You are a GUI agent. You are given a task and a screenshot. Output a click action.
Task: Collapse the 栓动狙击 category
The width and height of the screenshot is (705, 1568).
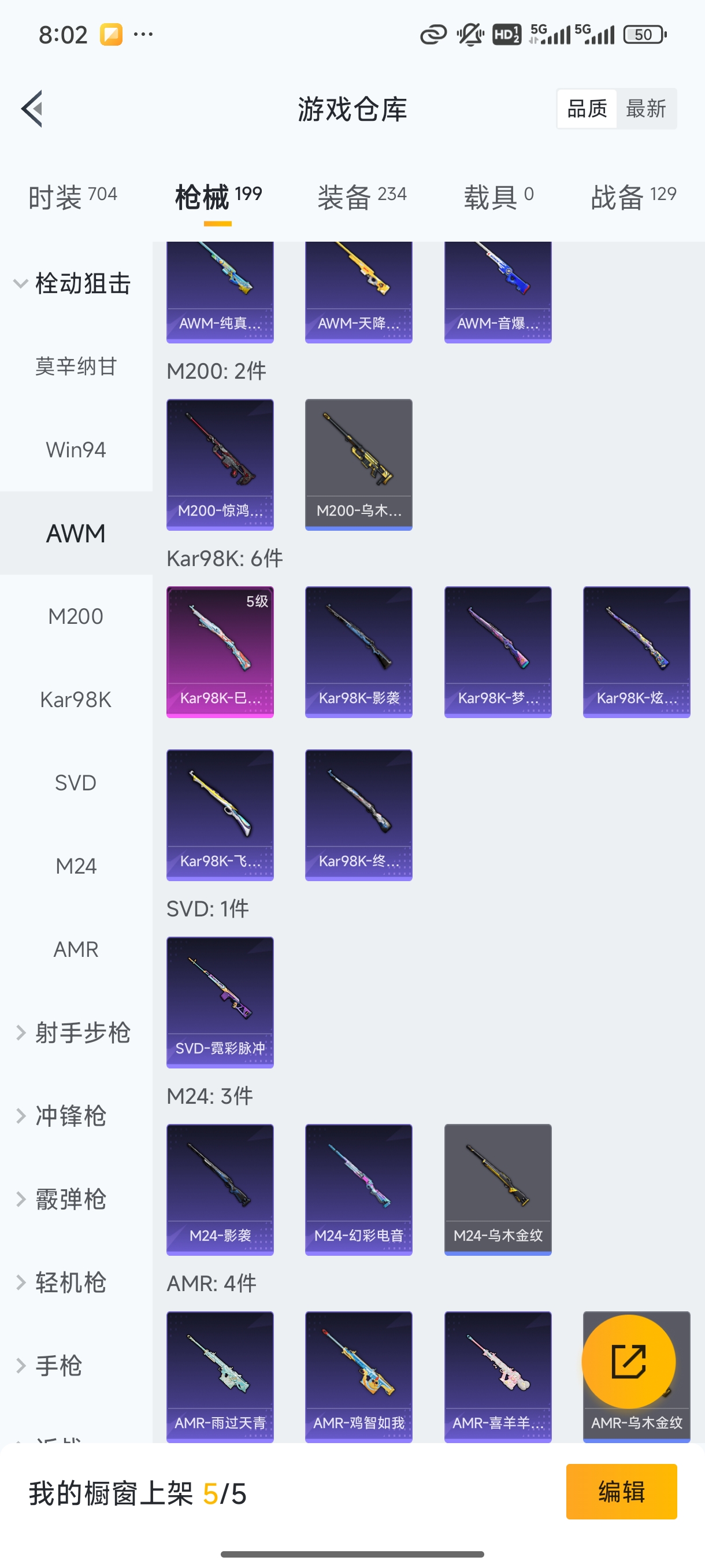[x=73, y=284]
